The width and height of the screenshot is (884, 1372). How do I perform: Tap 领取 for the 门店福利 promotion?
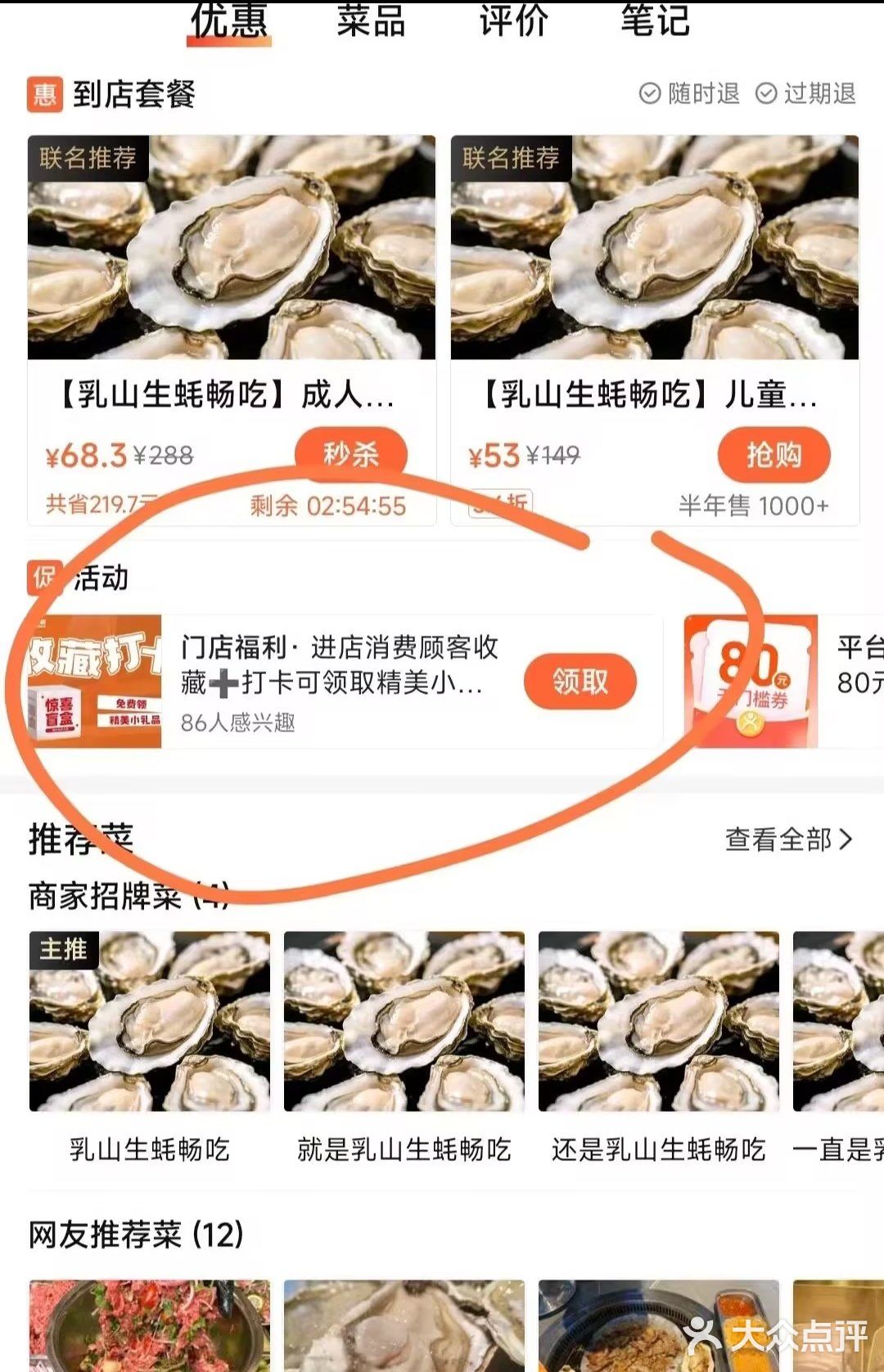580,681
